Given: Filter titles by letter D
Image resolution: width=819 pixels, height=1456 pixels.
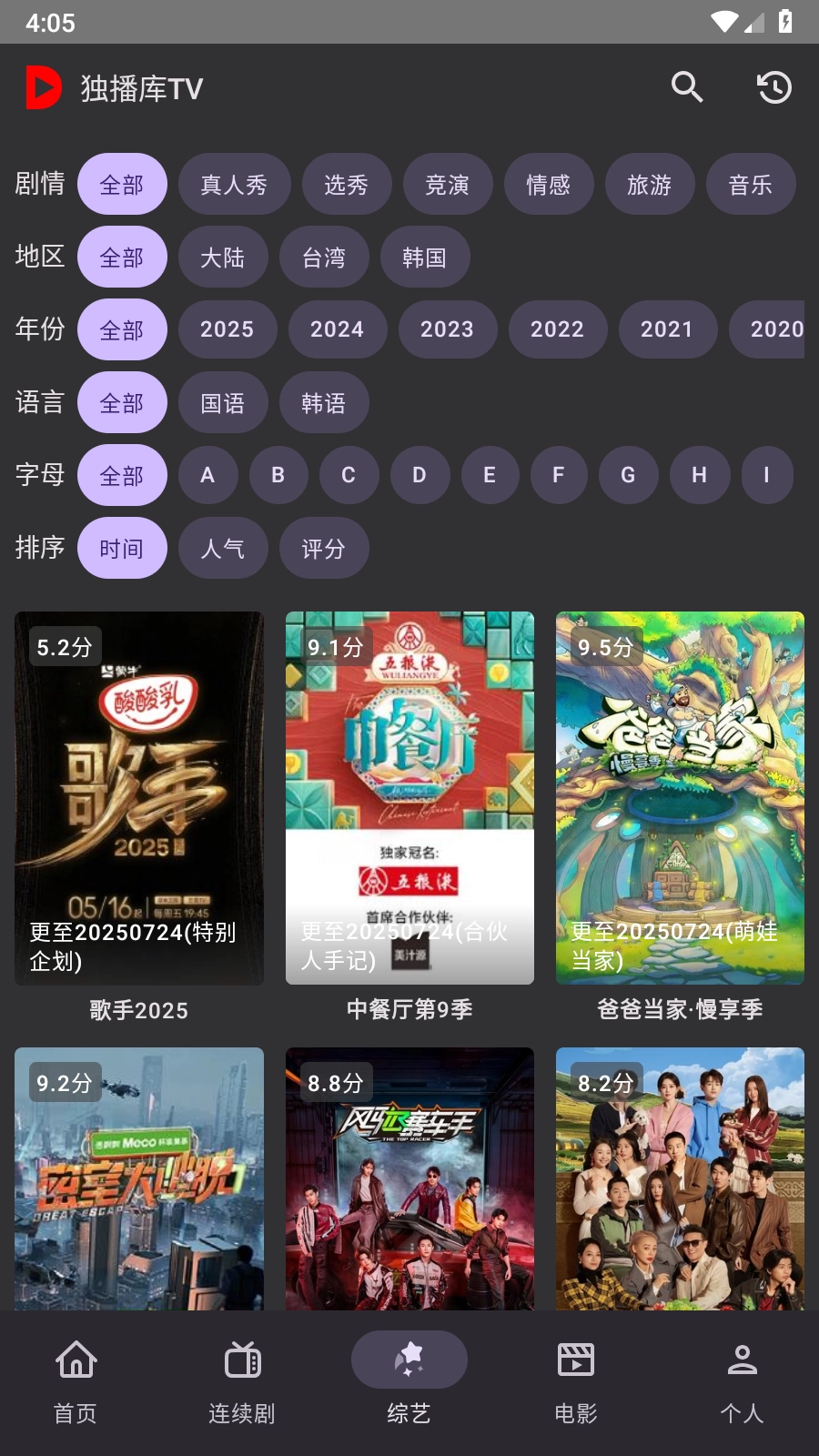Looking at the screenshot, I should [x=419, y=475].
